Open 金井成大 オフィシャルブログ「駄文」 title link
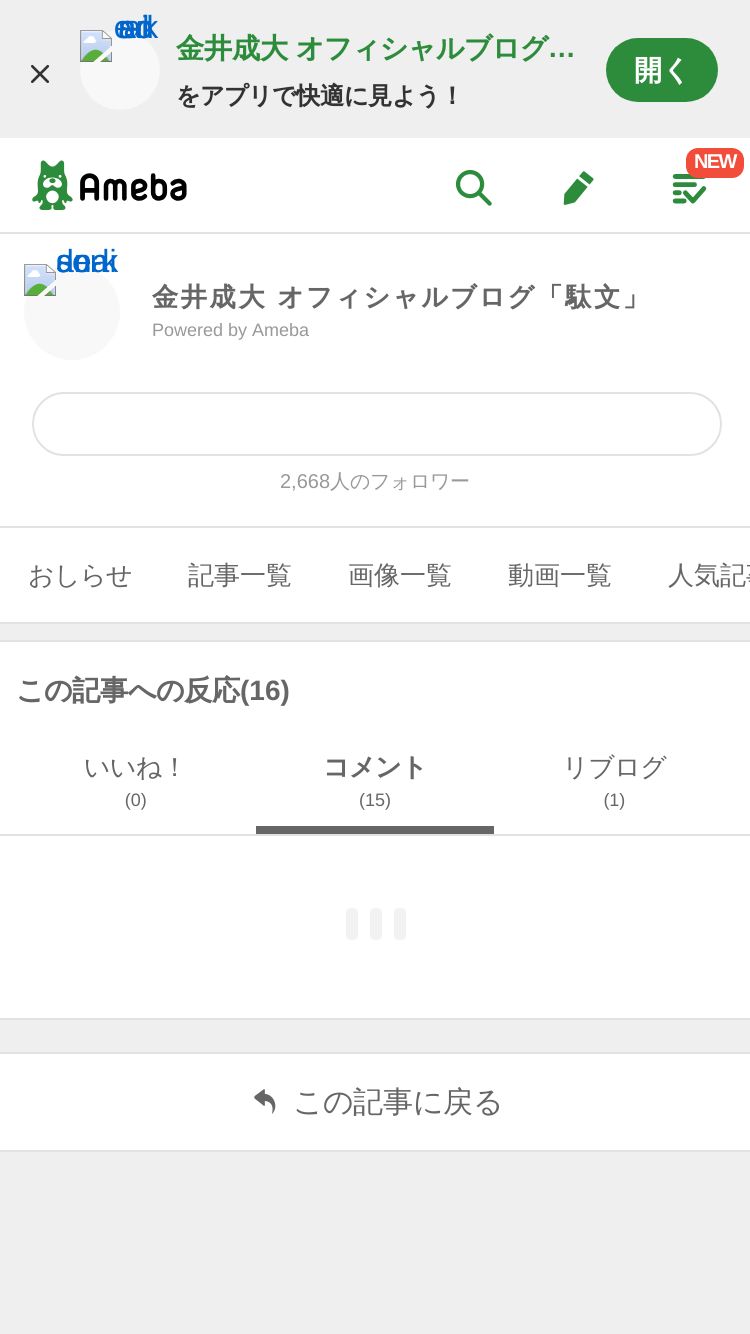The image size is (750, 1334). click(396, 297)
